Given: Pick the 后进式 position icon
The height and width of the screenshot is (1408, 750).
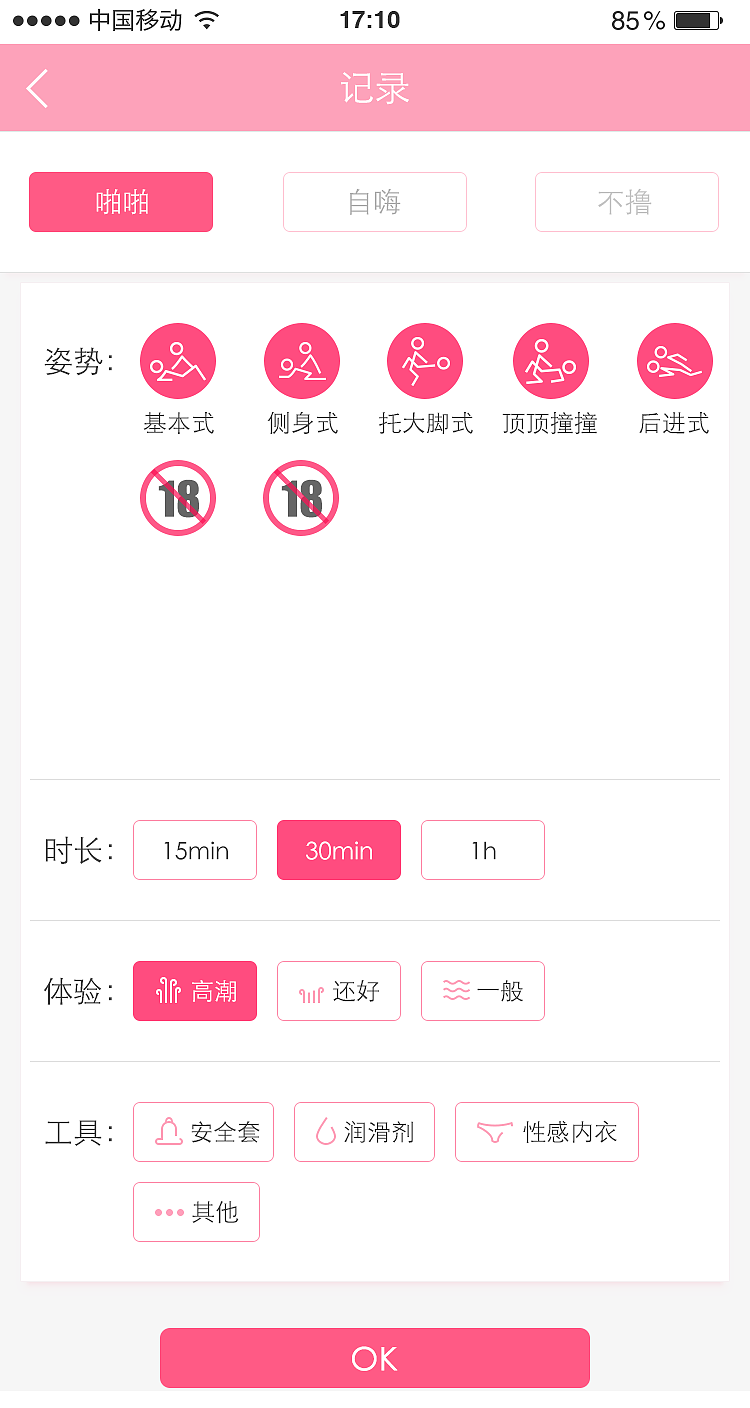Looking at the screenshot, I should 675,361.
